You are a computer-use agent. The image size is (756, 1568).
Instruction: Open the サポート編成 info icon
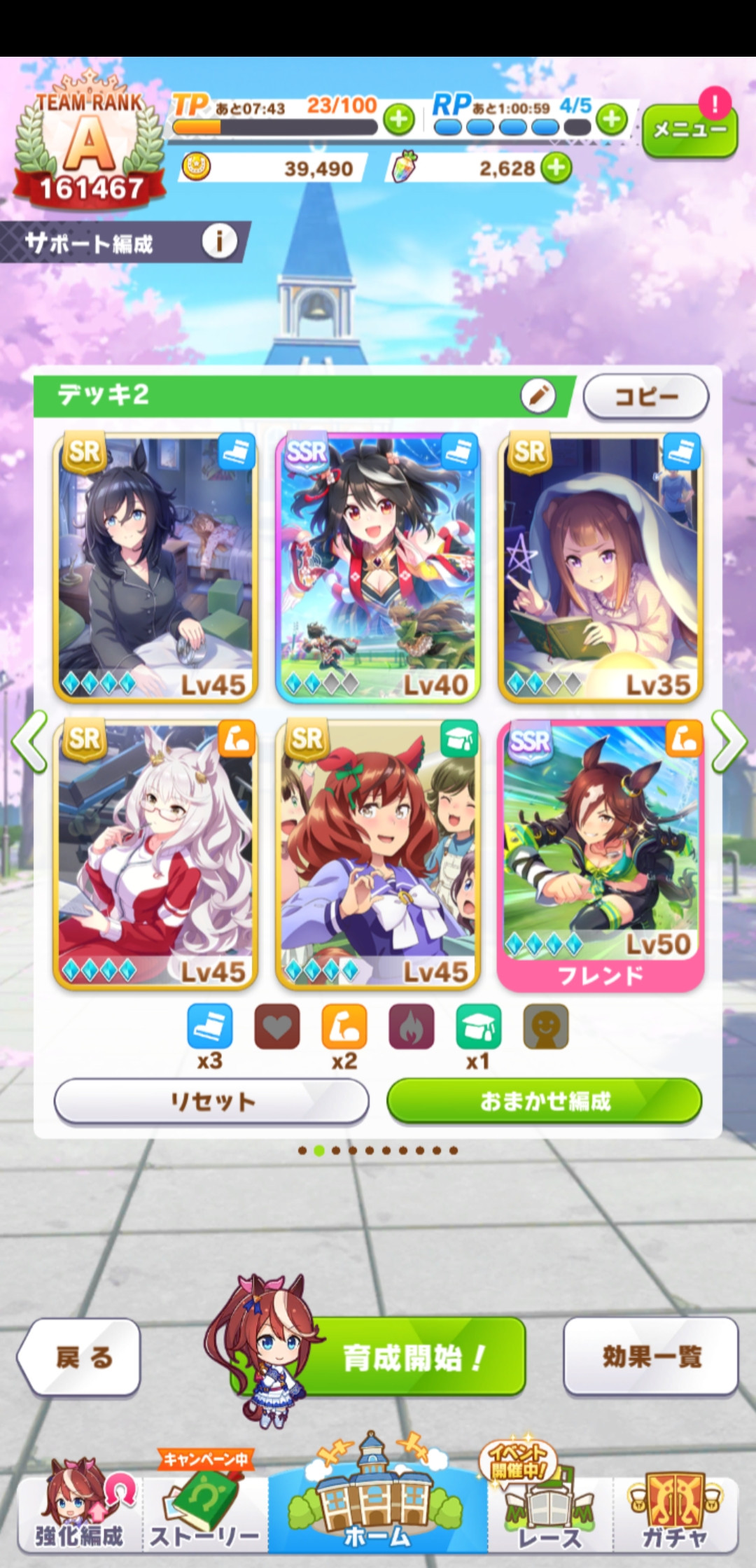219,242
